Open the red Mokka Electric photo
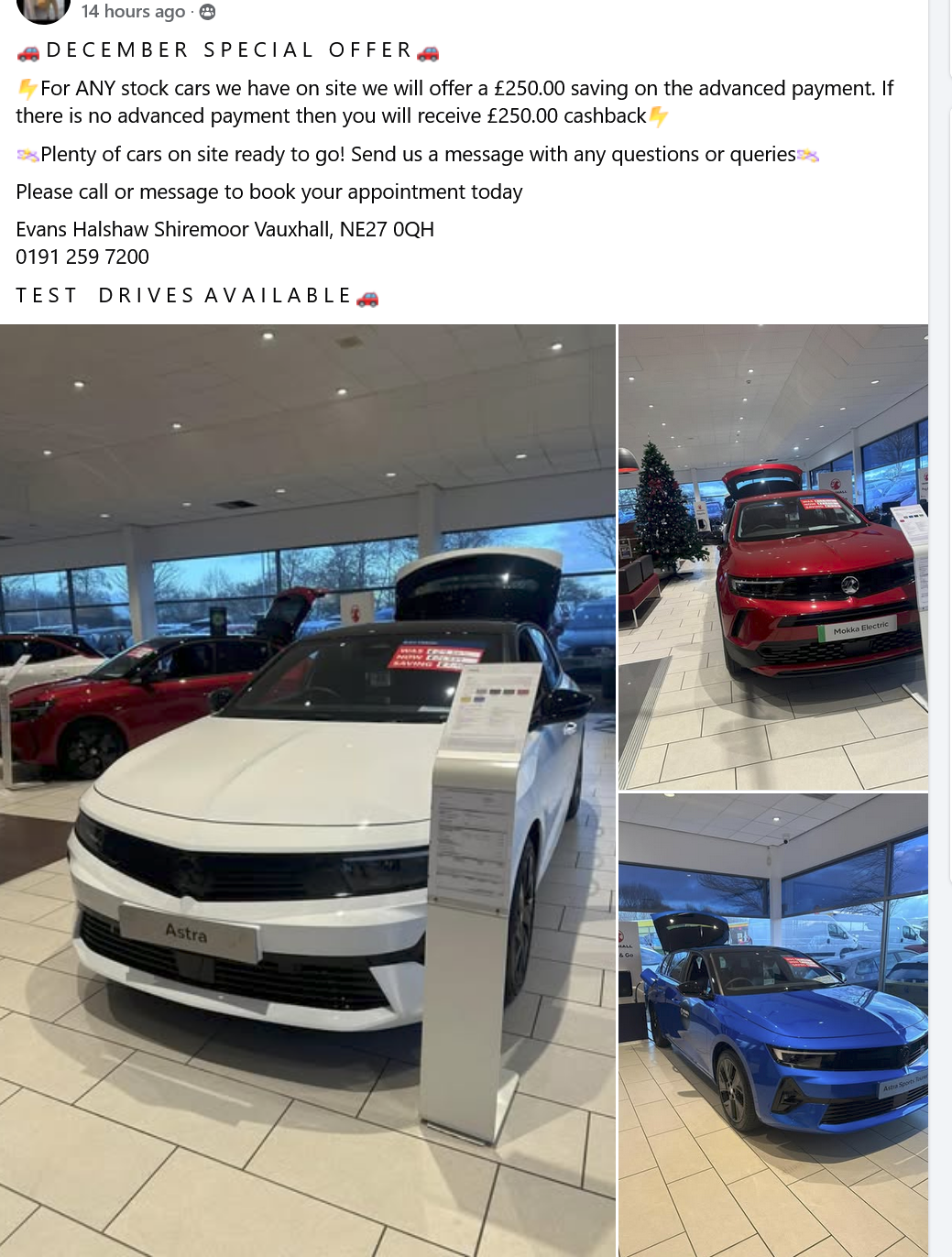Viewport: 952px width, 1257px height. [772, 557]
